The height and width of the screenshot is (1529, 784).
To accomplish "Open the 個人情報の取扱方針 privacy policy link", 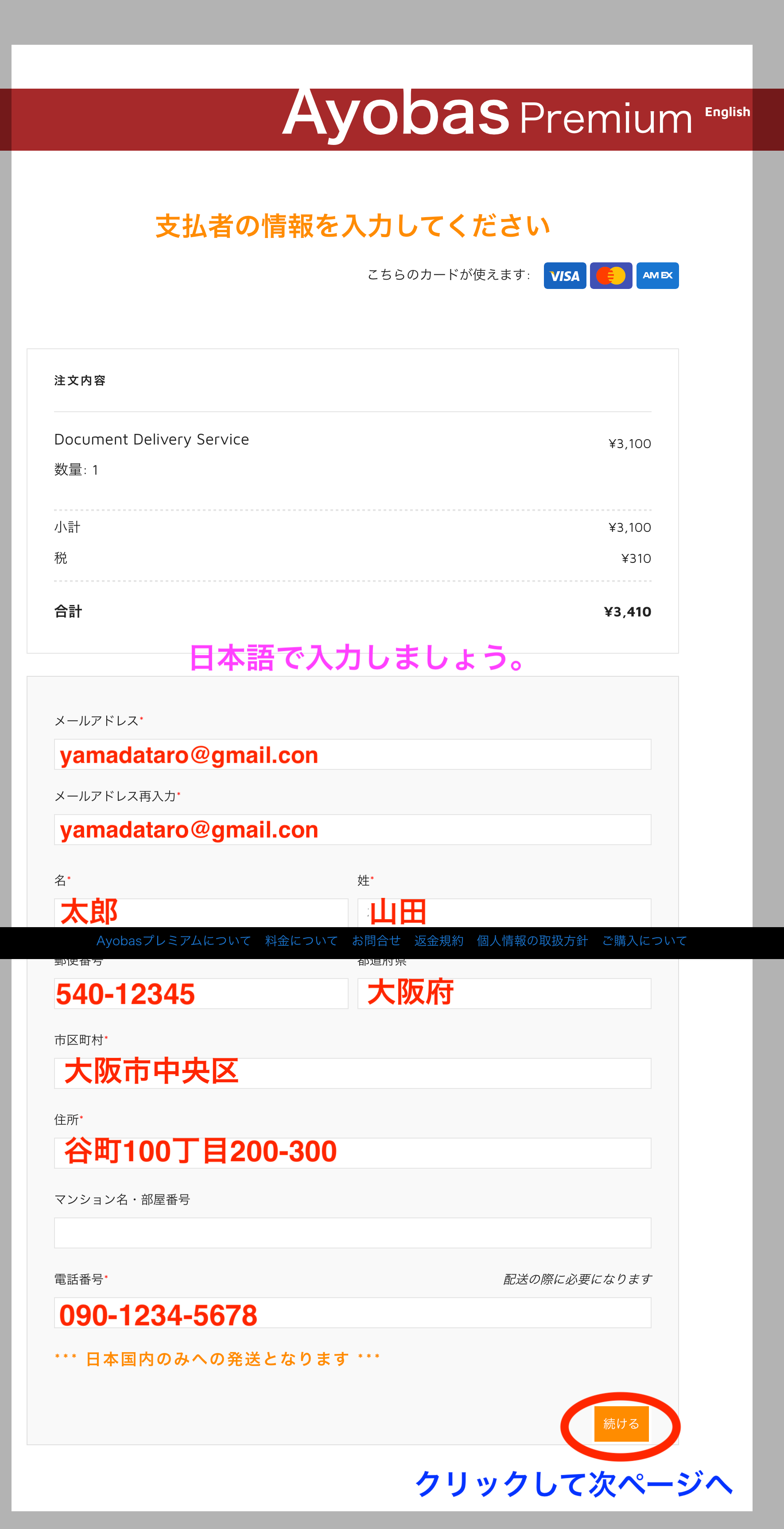I will (x=532, y=941).
